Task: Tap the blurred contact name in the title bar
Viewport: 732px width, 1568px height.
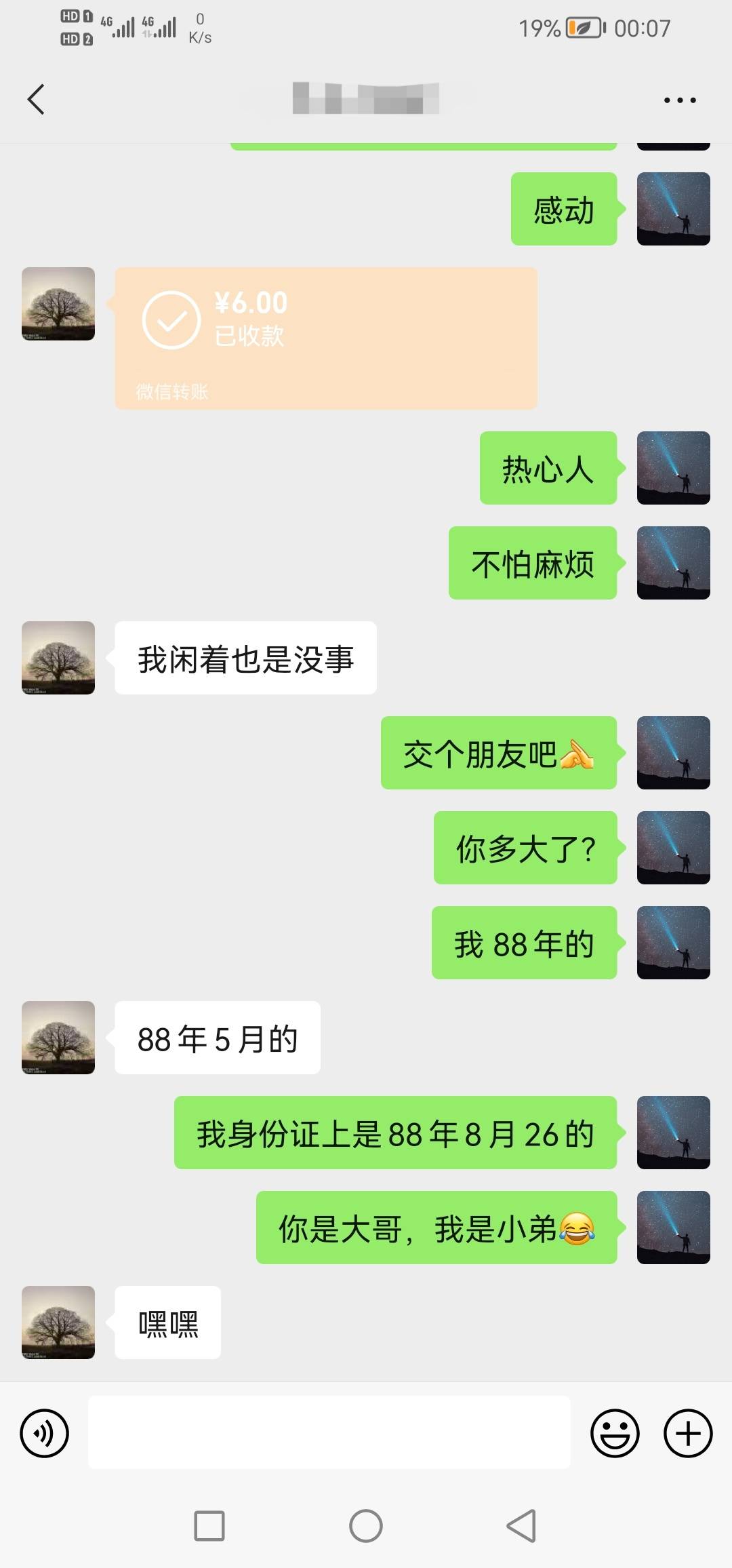Action: click(x=366, y=100)
